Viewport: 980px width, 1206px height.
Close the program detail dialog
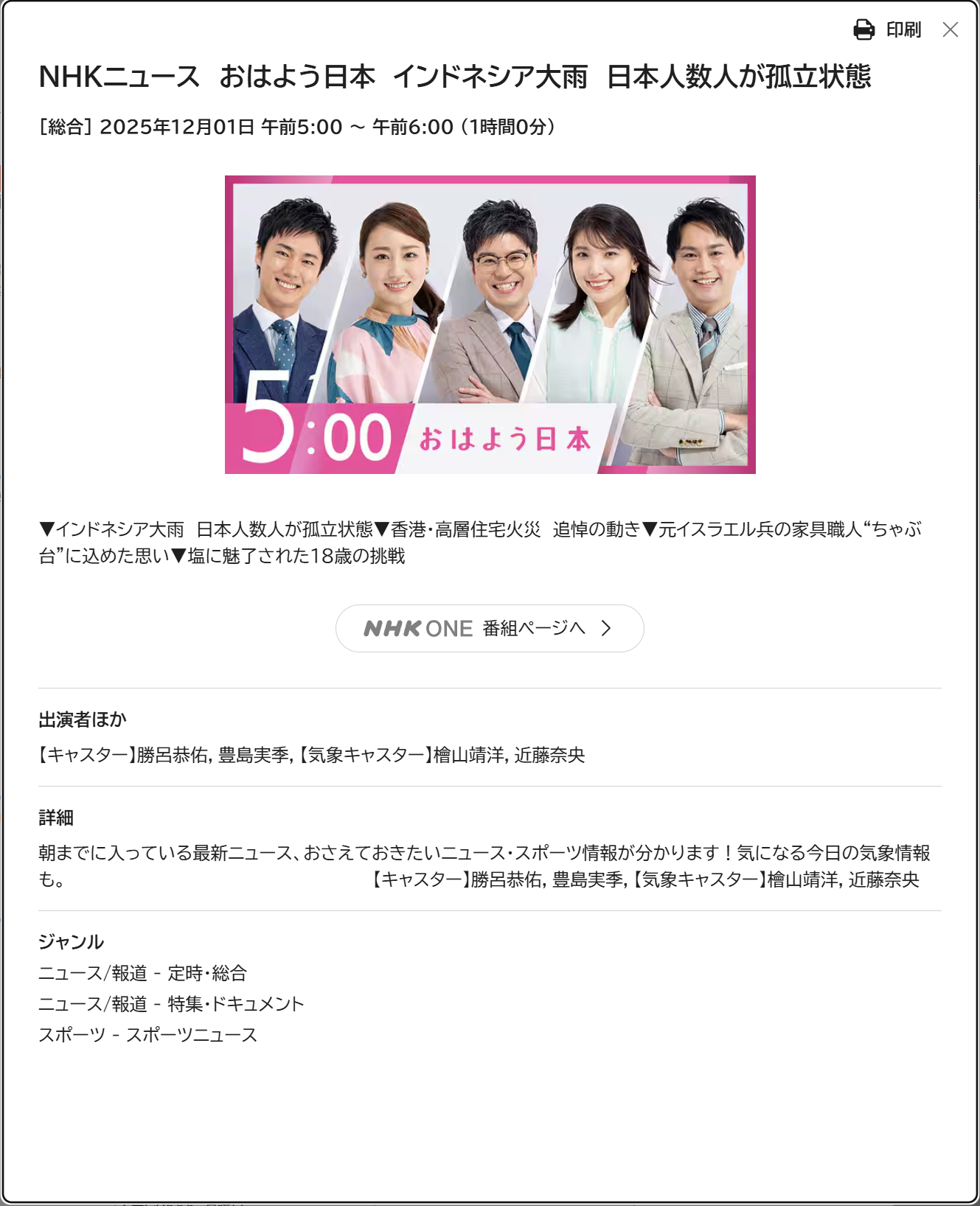click(x=950, y=29)
